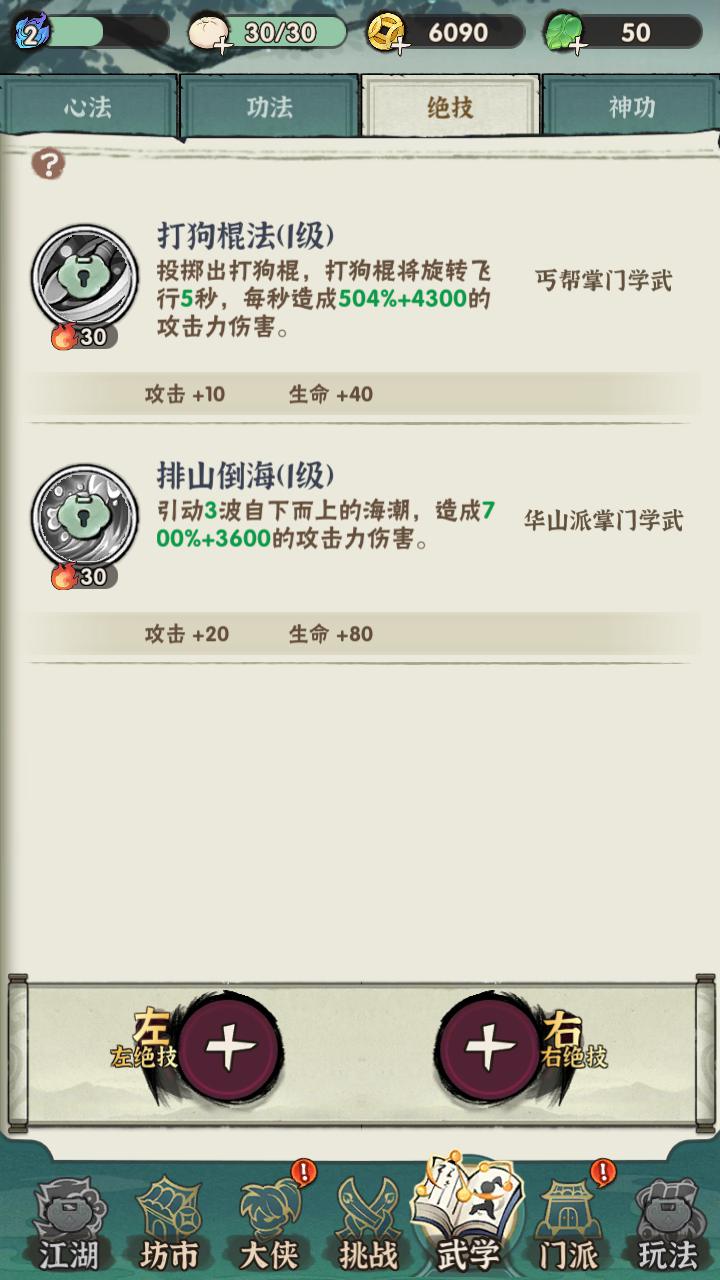
Task: Add a skill to the 左绝技 slot
Action: (x=230, y=1048)
